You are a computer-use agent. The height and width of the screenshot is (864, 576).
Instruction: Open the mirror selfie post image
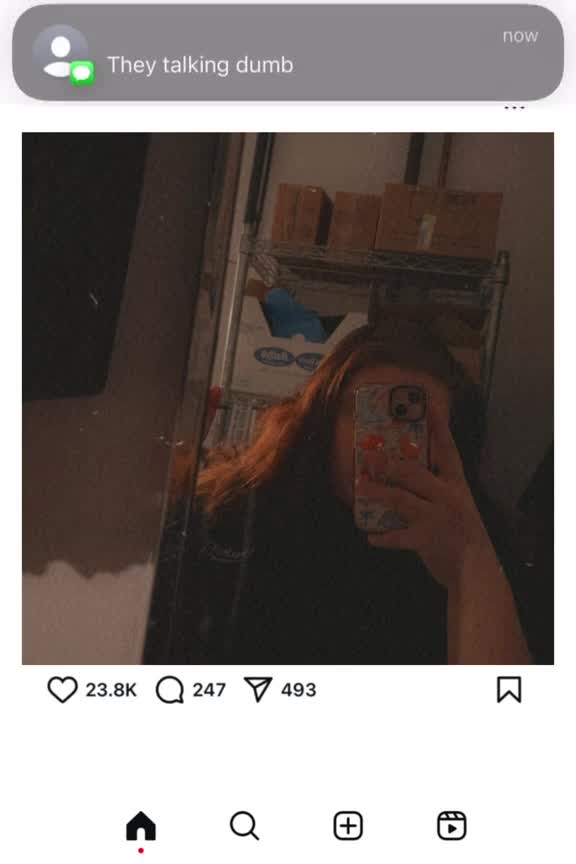point(288,398)
